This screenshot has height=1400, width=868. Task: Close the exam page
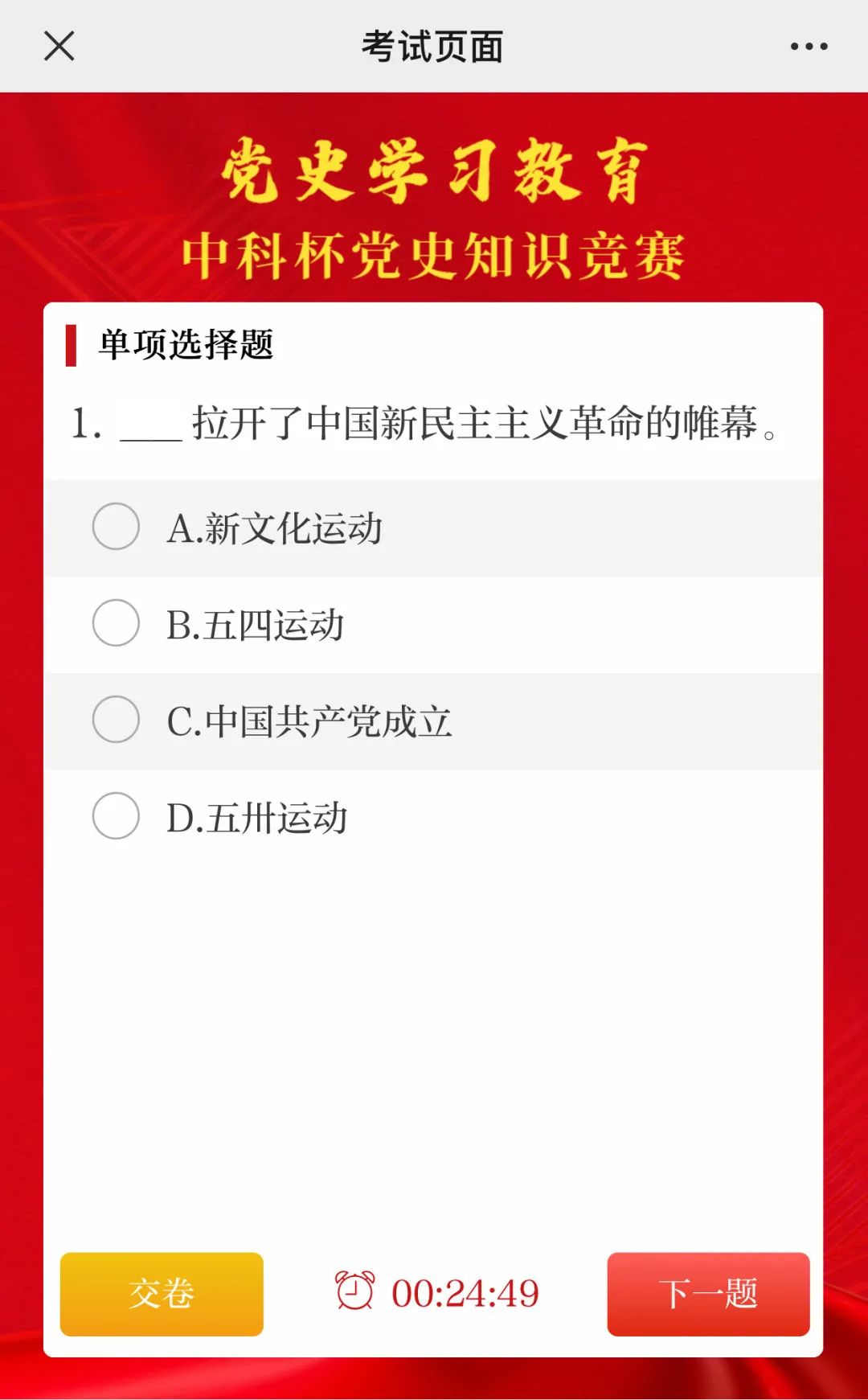59,46
